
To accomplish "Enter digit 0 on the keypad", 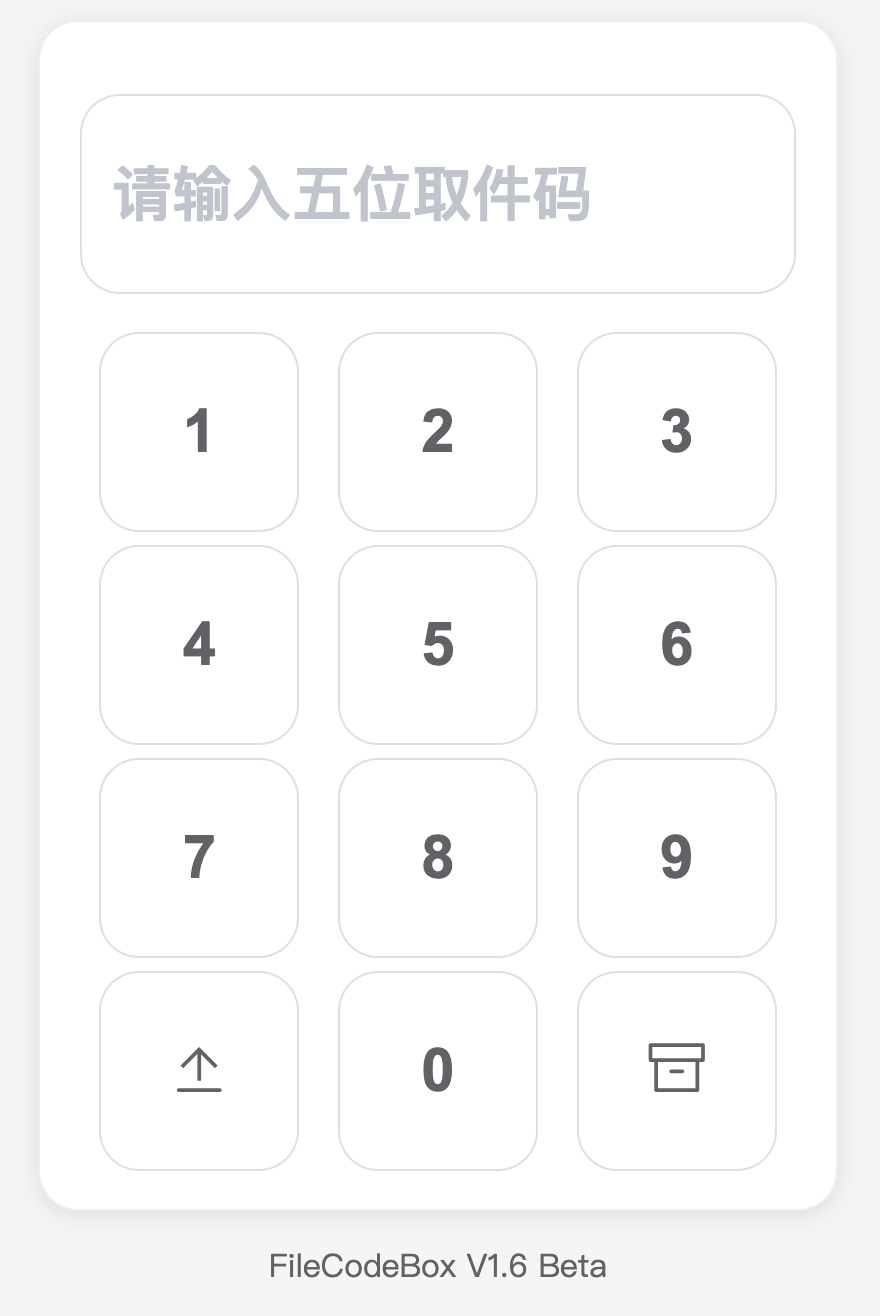I will [x=438, y=1070].
